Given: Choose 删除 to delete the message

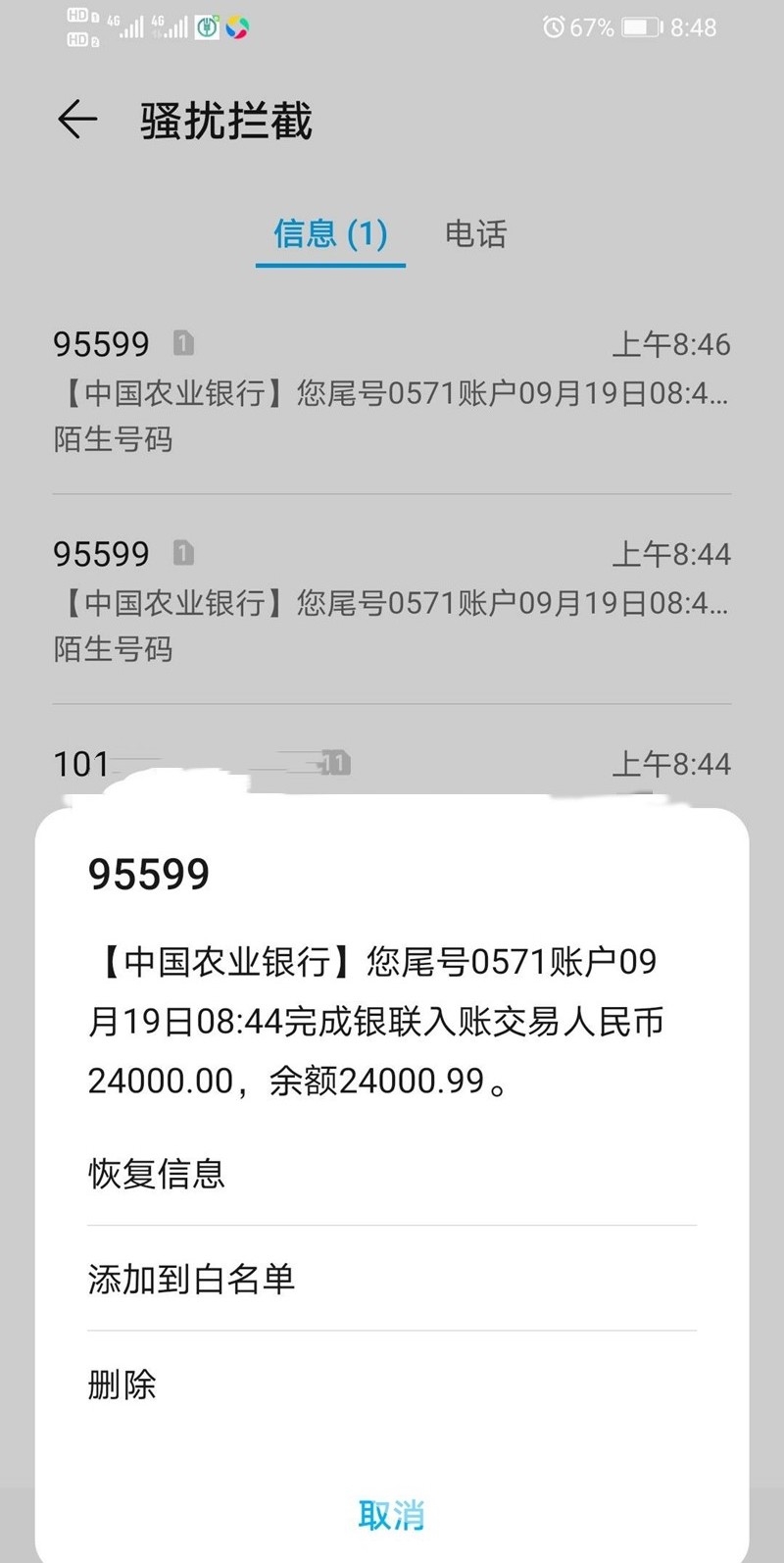Looking at the screenshot, I should (x=392, y=1385).
